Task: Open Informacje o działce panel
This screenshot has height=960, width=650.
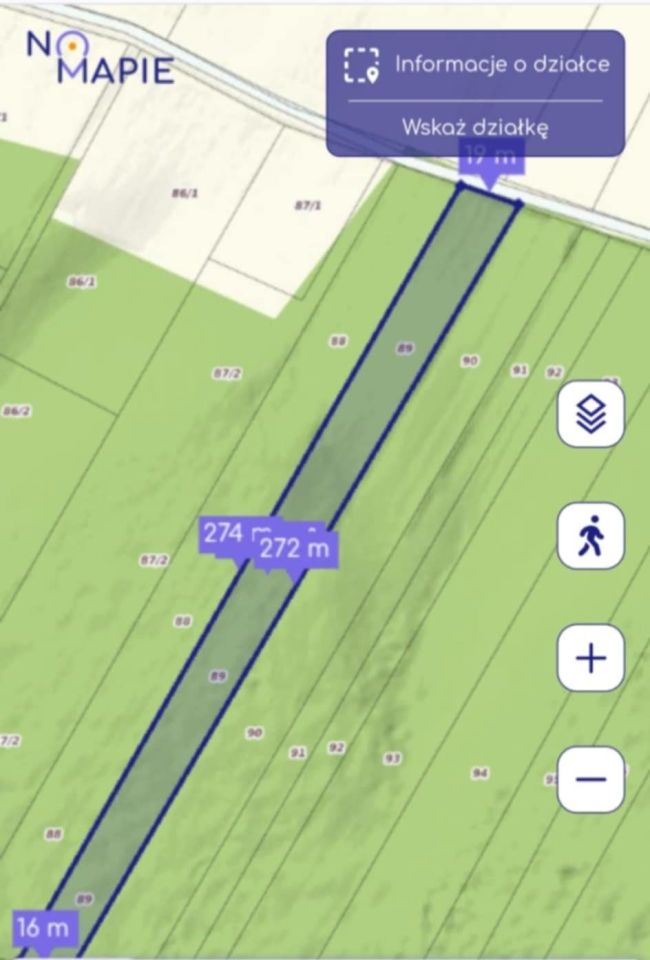Action: 476,65
